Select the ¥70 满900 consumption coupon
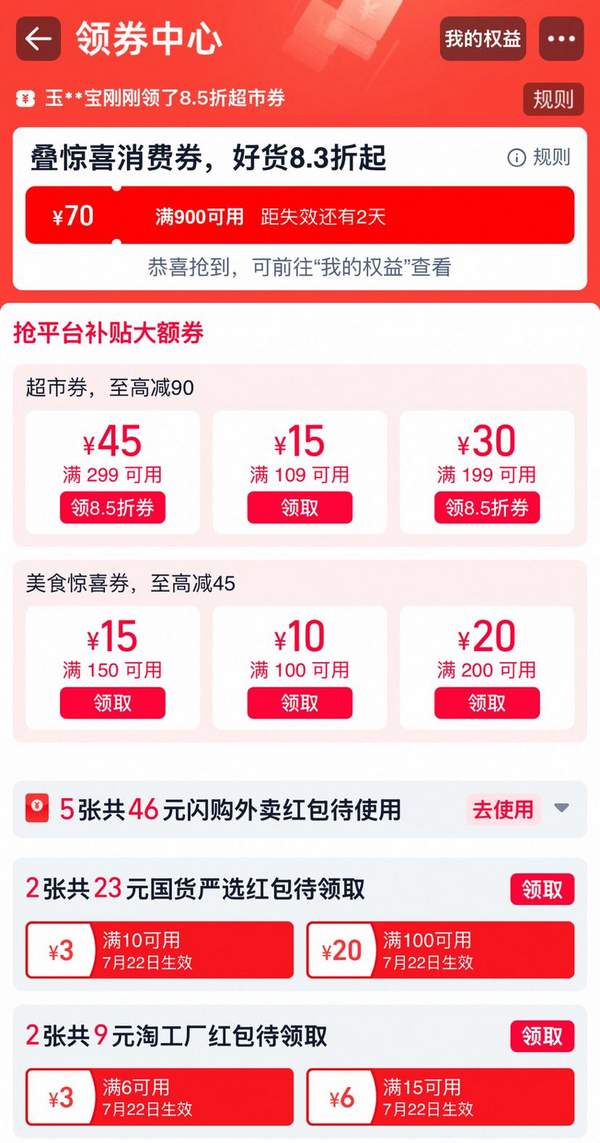 coord(299,215)
